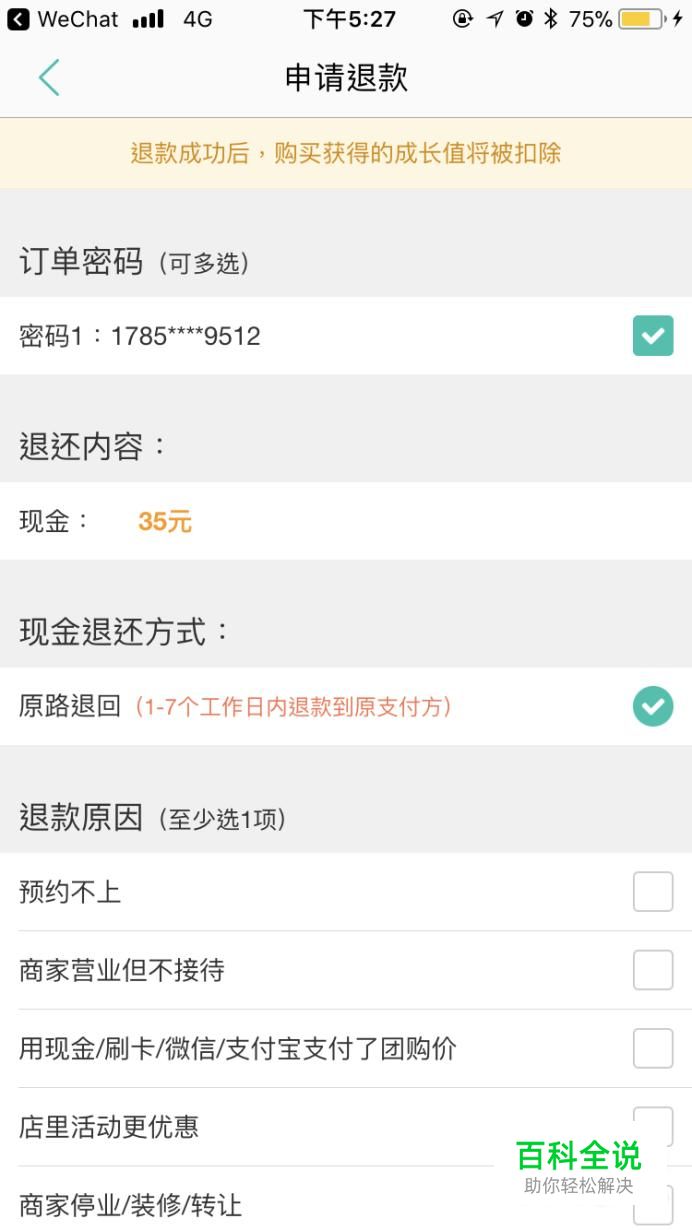
Task: Check the 预约不上 refund reason
Action: point(653,892)
